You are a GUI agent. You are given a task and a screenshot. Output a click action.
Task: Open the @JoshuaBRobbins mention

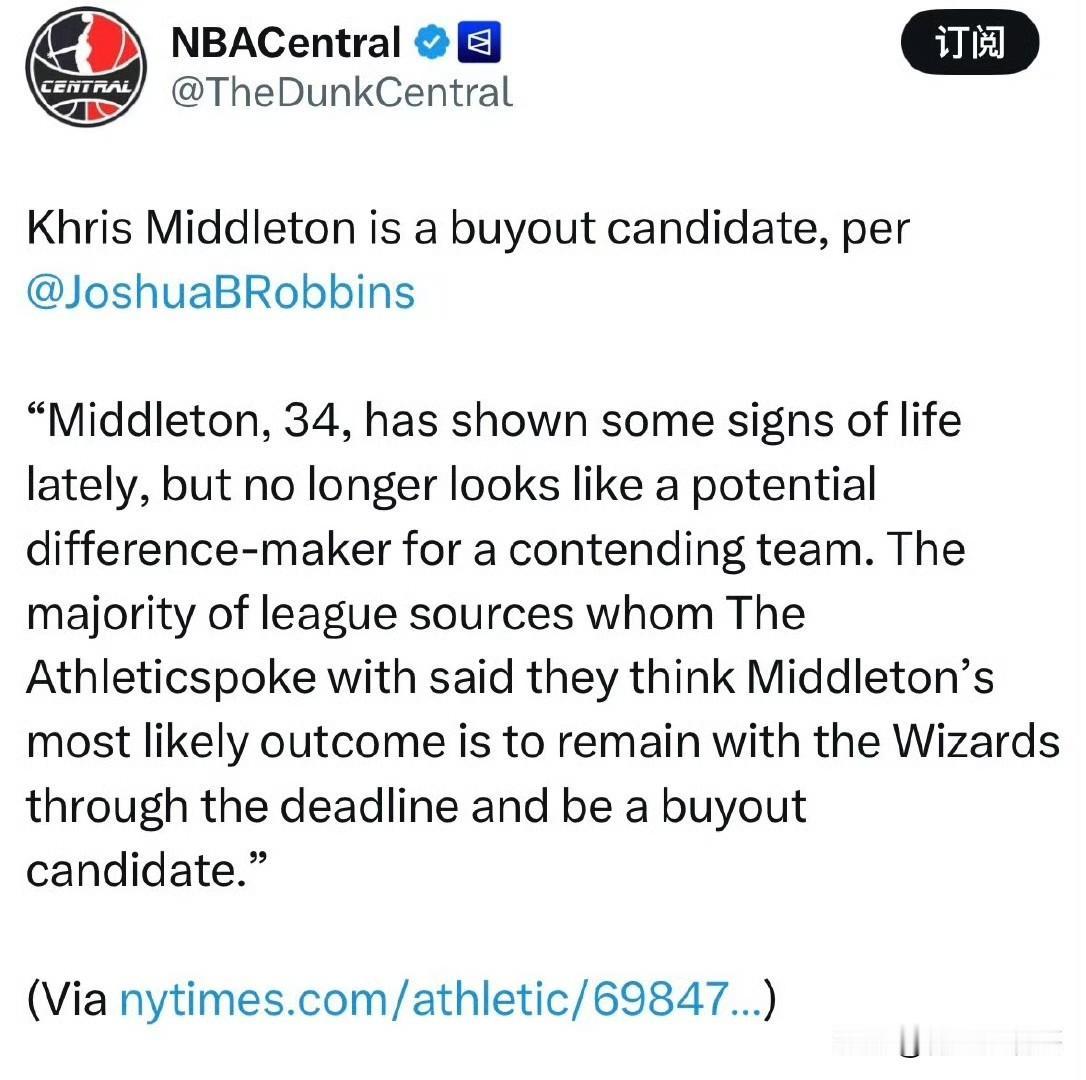220,293
